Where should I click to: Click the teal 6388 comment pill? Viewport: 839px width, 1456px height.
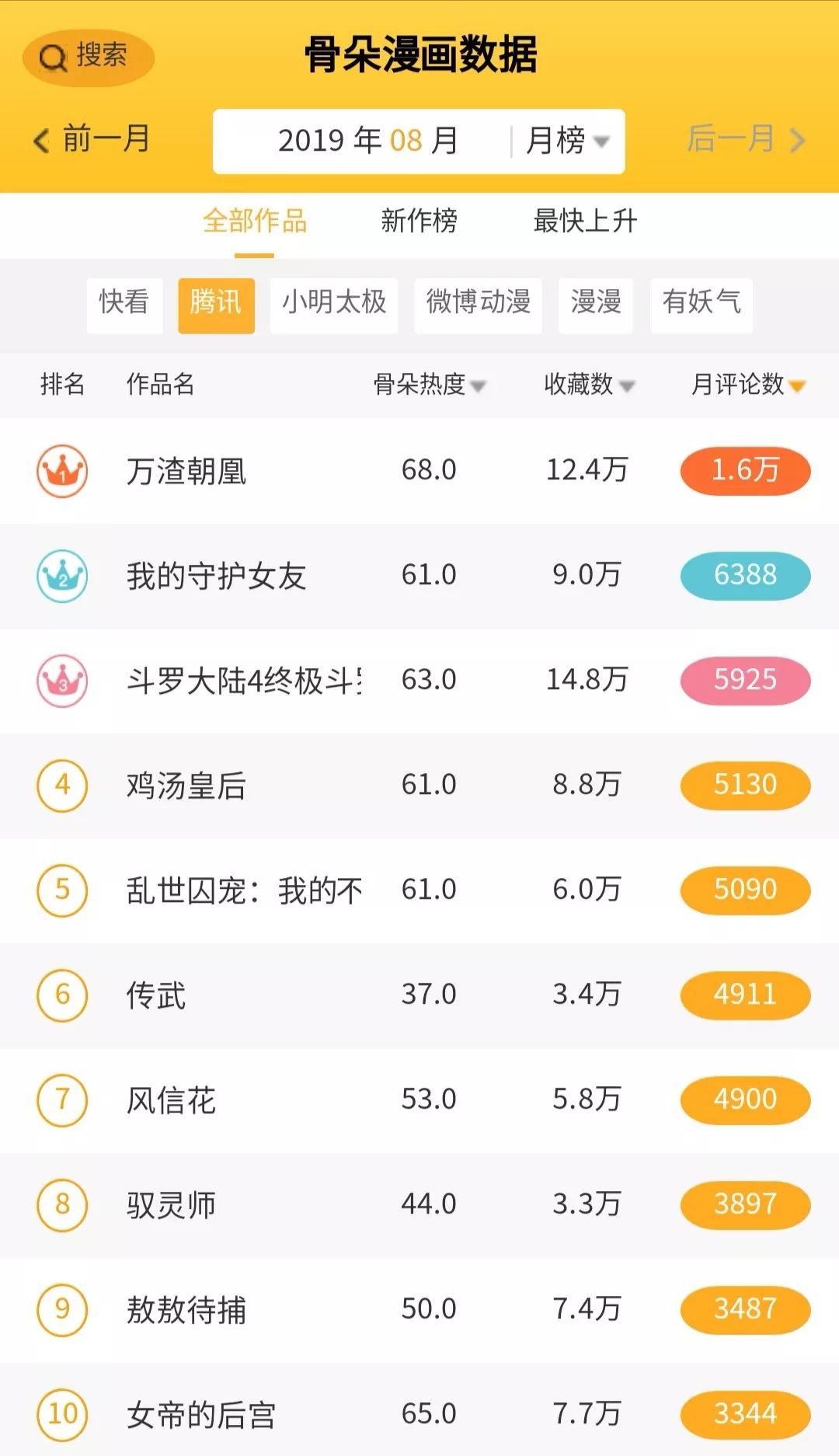[x=743, y=576]
